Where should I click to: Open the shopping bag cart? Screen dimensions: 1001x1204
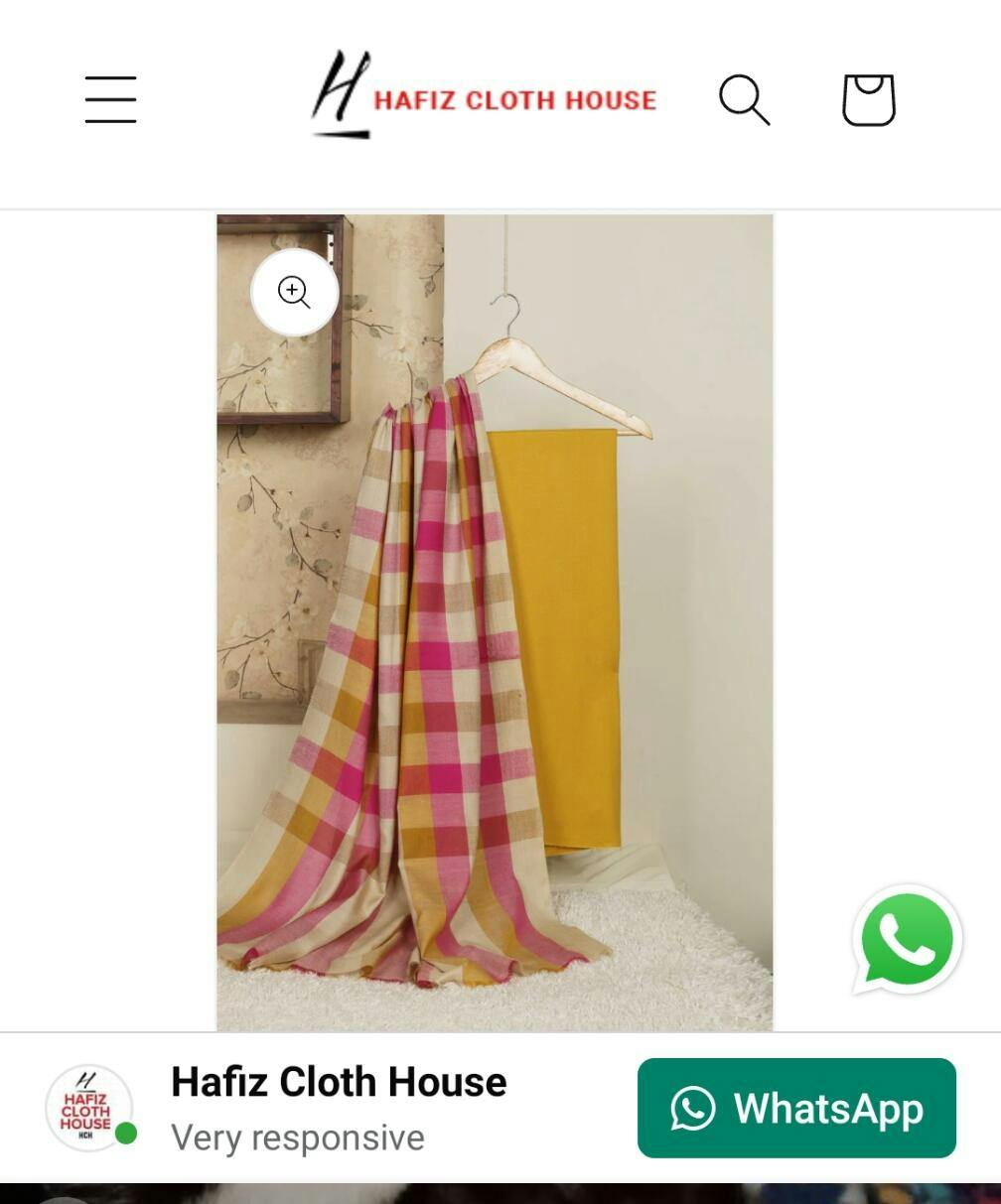[869, 99]
